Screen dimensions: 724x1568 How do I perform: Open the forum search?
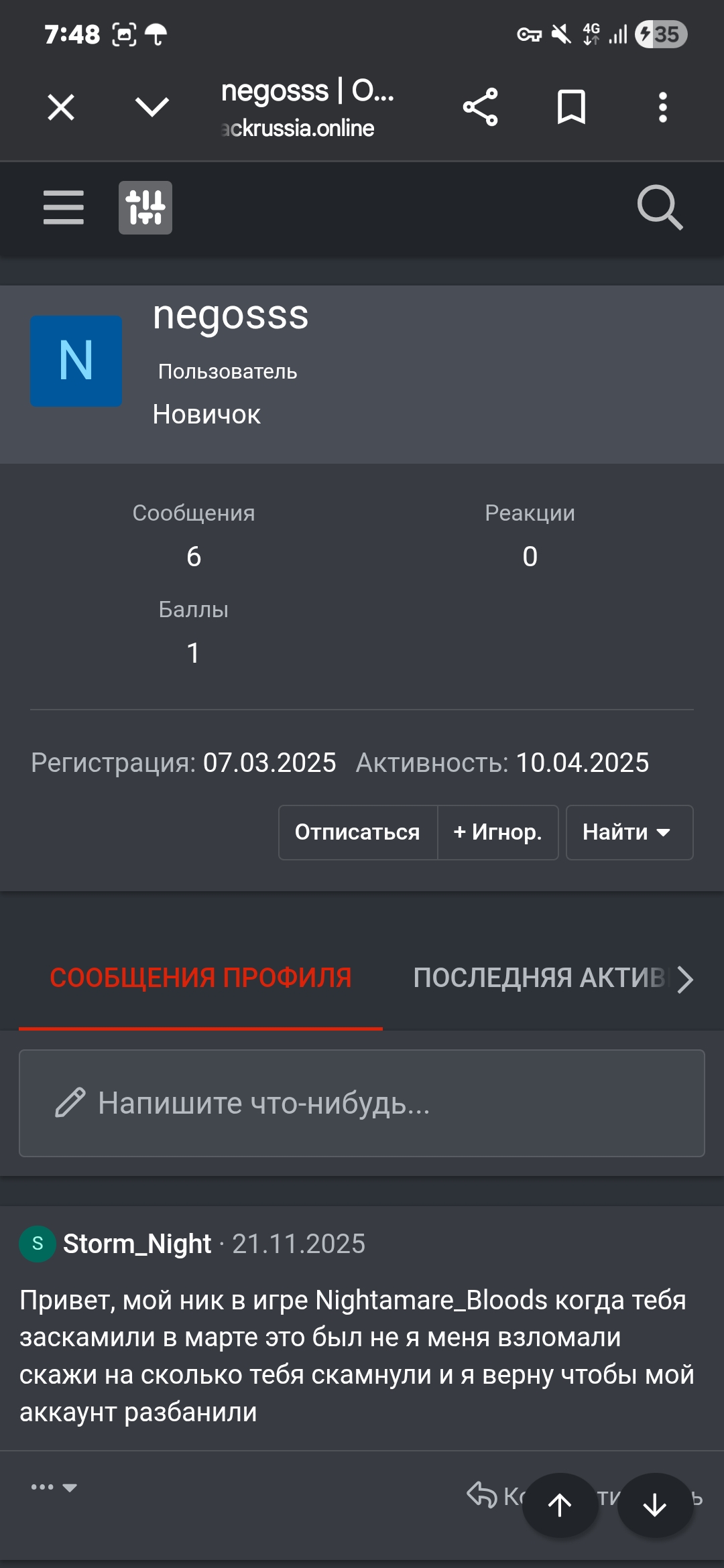(660, 207)
